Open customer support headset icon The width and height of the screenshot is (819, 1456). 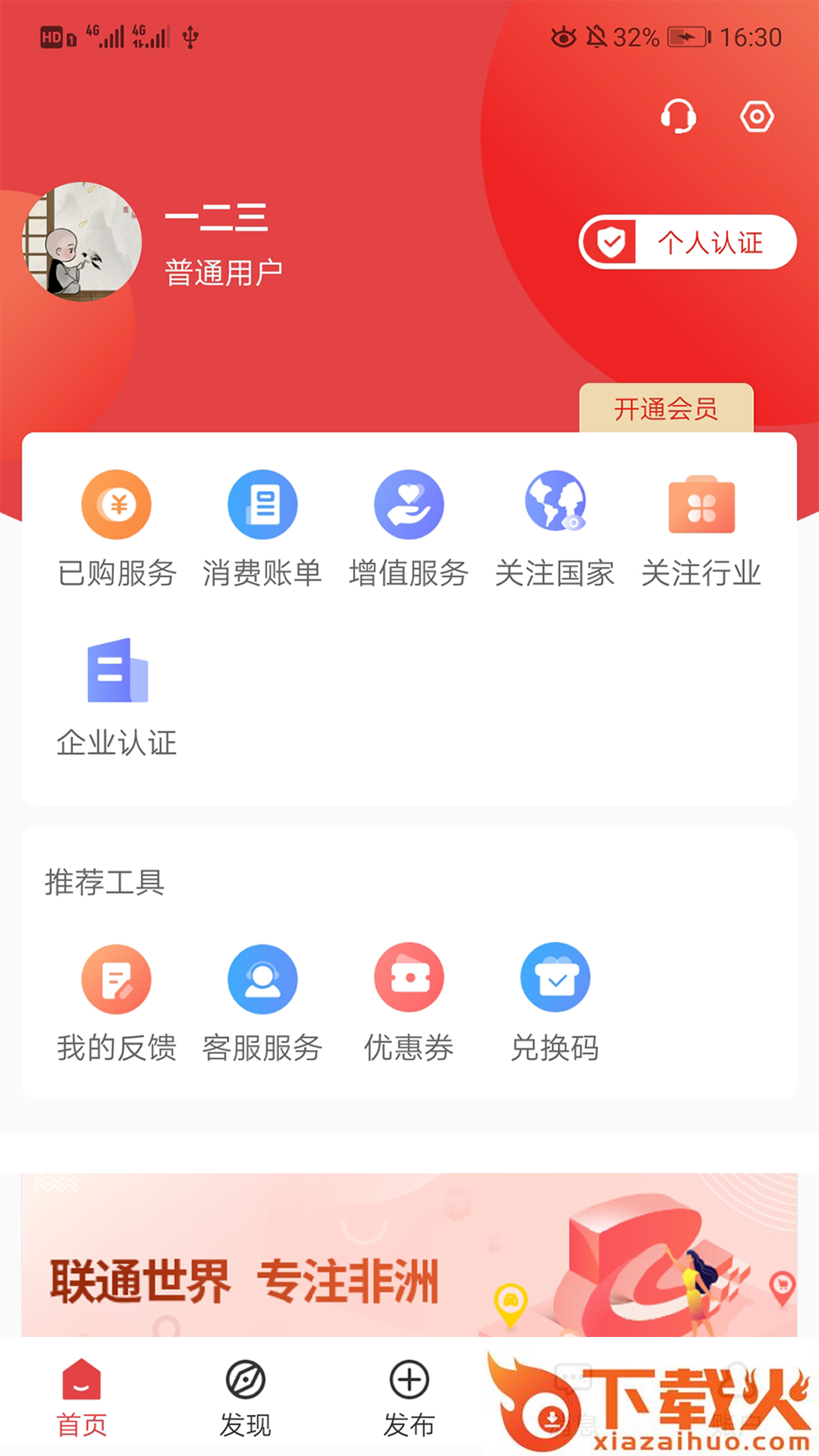click(x=679, y=117)
